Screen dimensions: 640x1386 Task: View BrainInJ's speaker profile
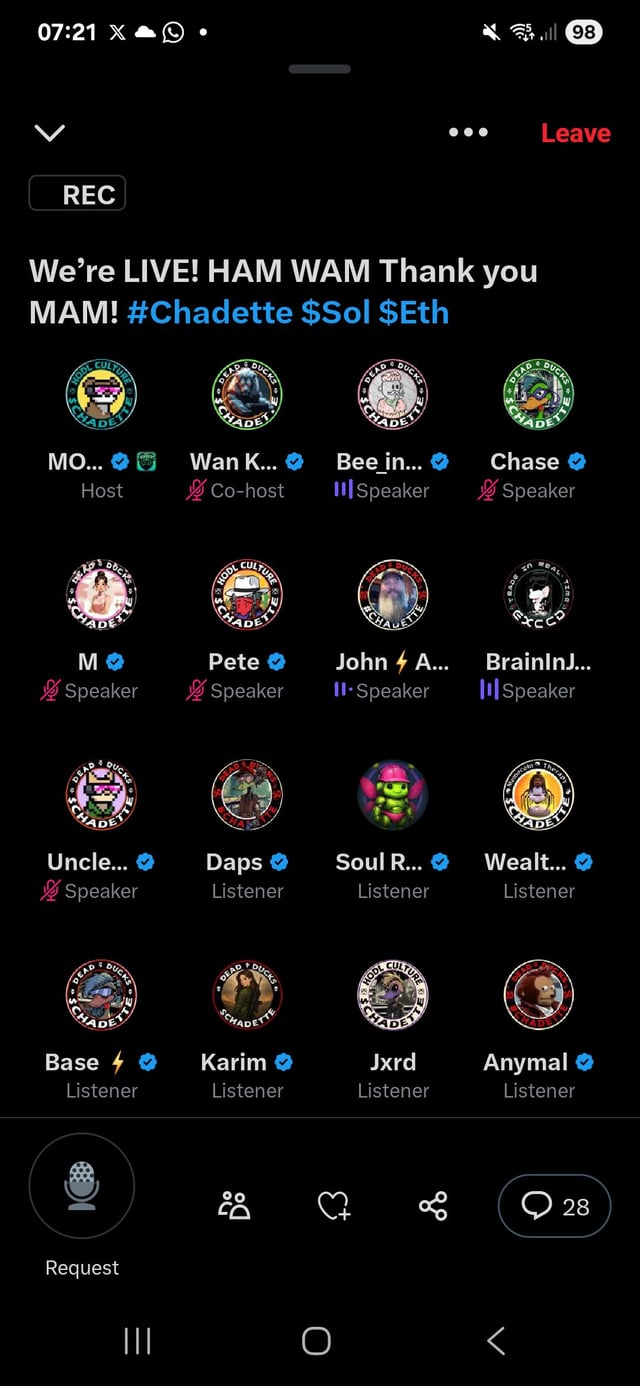tap(538, 594)
